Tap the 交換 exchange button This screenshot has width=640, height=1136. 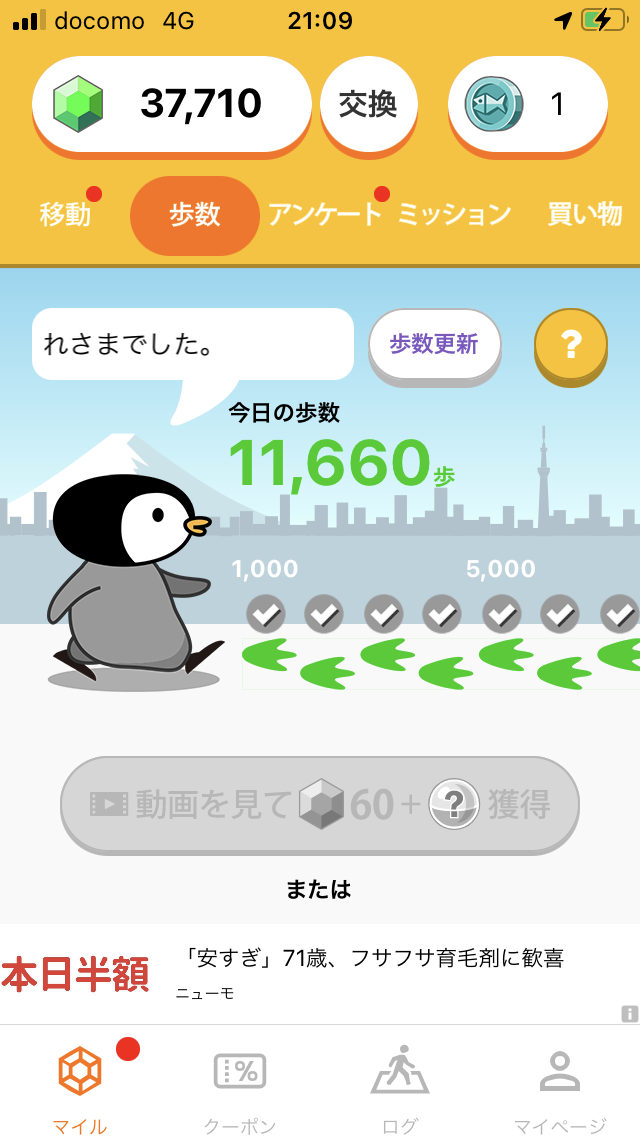[x=368, y=104]
